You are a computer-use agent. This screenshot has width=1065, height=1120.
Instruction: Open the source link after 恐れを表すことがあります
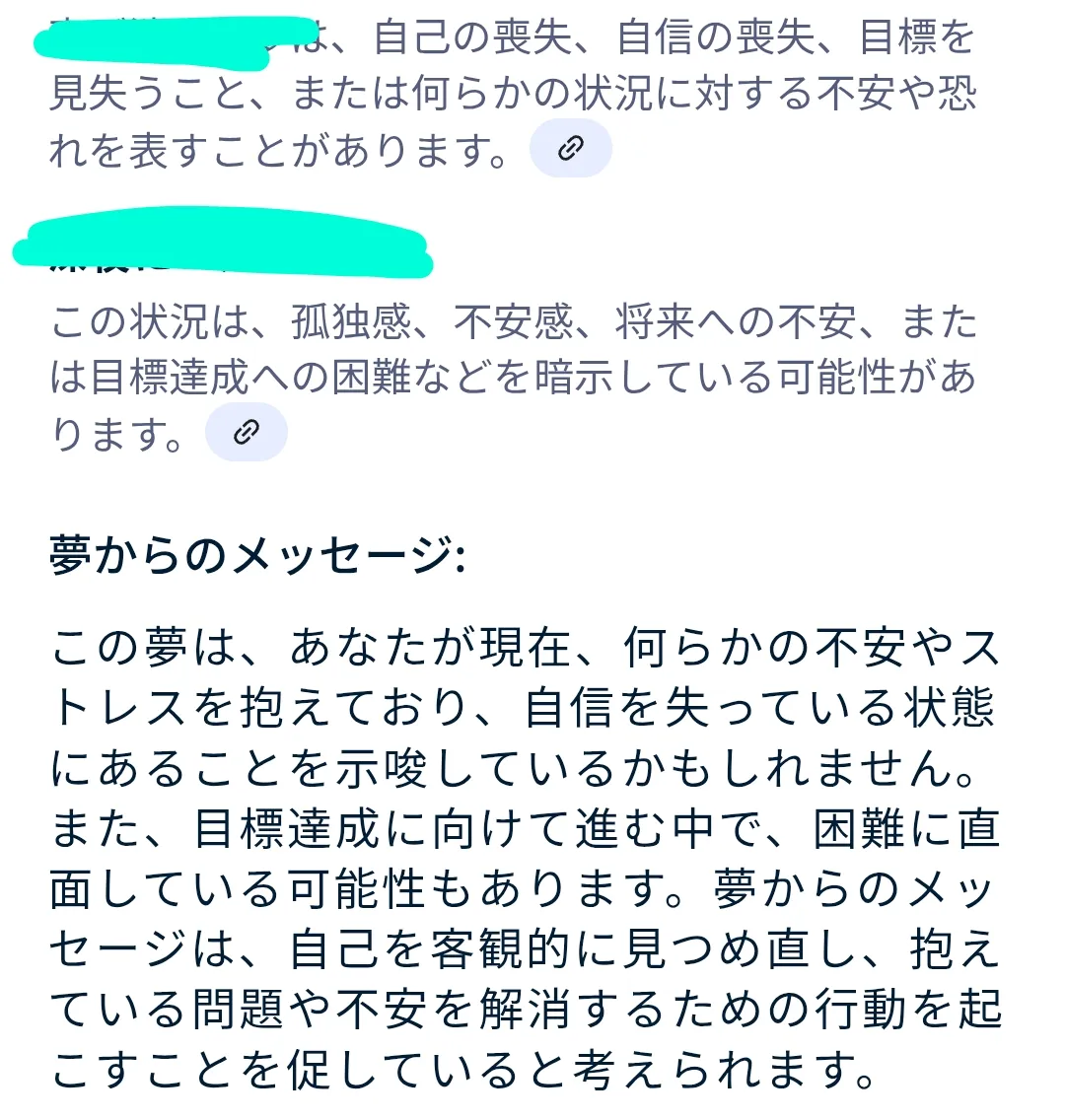click(571, 148)
